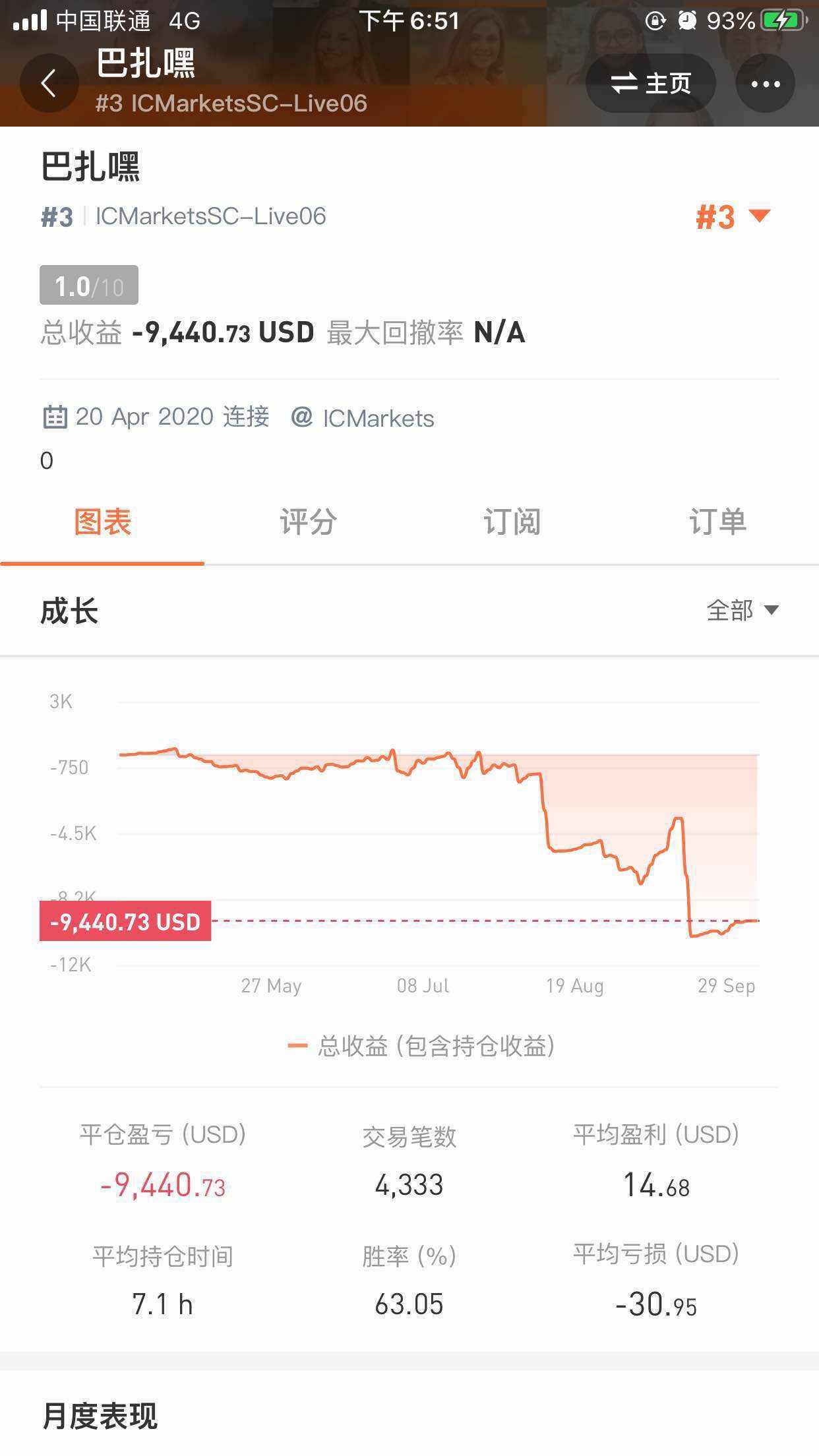Viewport: 819px width, 1456px height.
Task: Open the 全部 time range dropdown
Action: click(742, 611)
